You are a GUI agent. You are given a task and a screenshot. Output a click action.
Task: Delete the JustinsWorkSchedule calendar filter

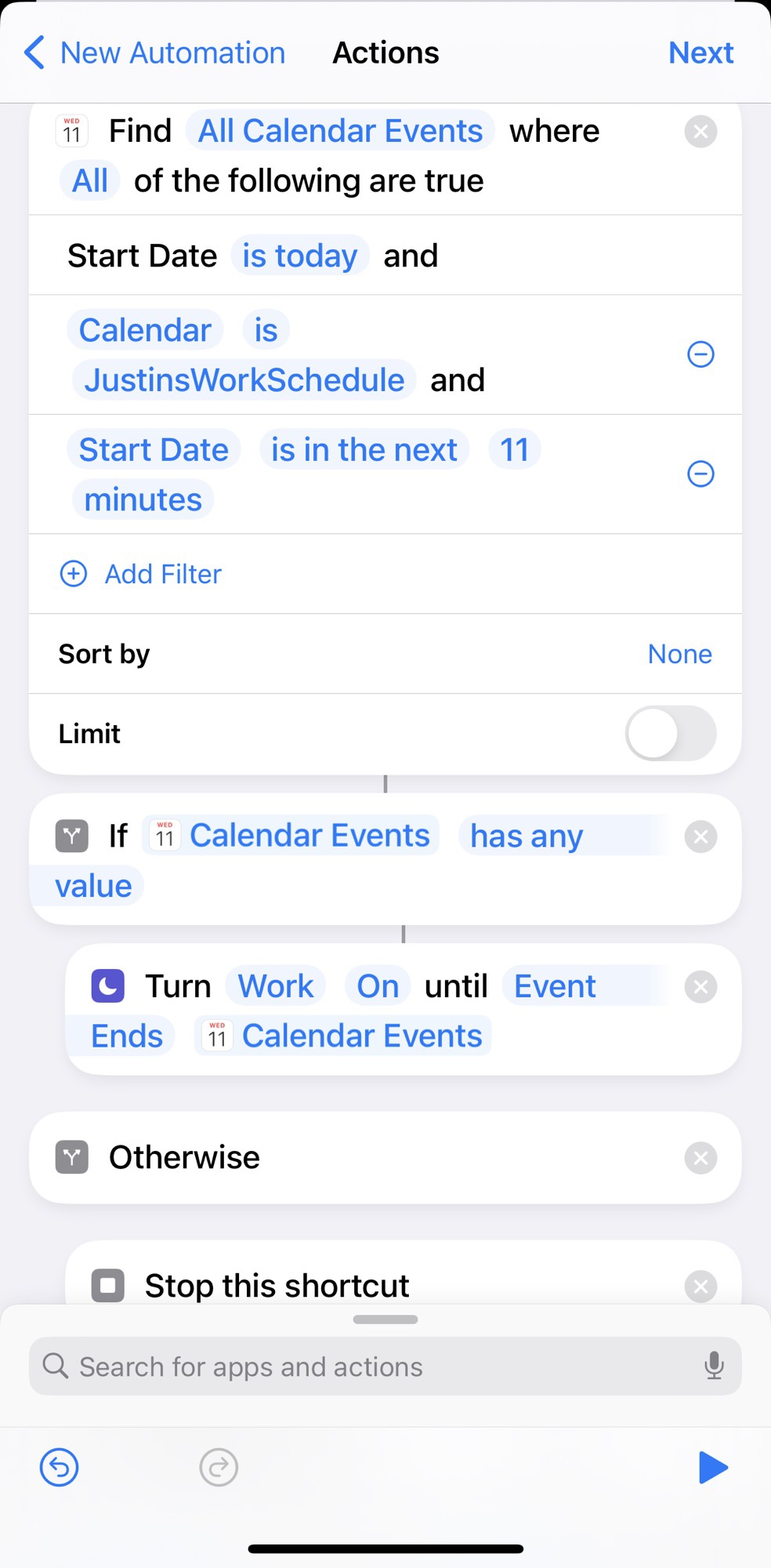pyautogui.click(x=700, y=354)
